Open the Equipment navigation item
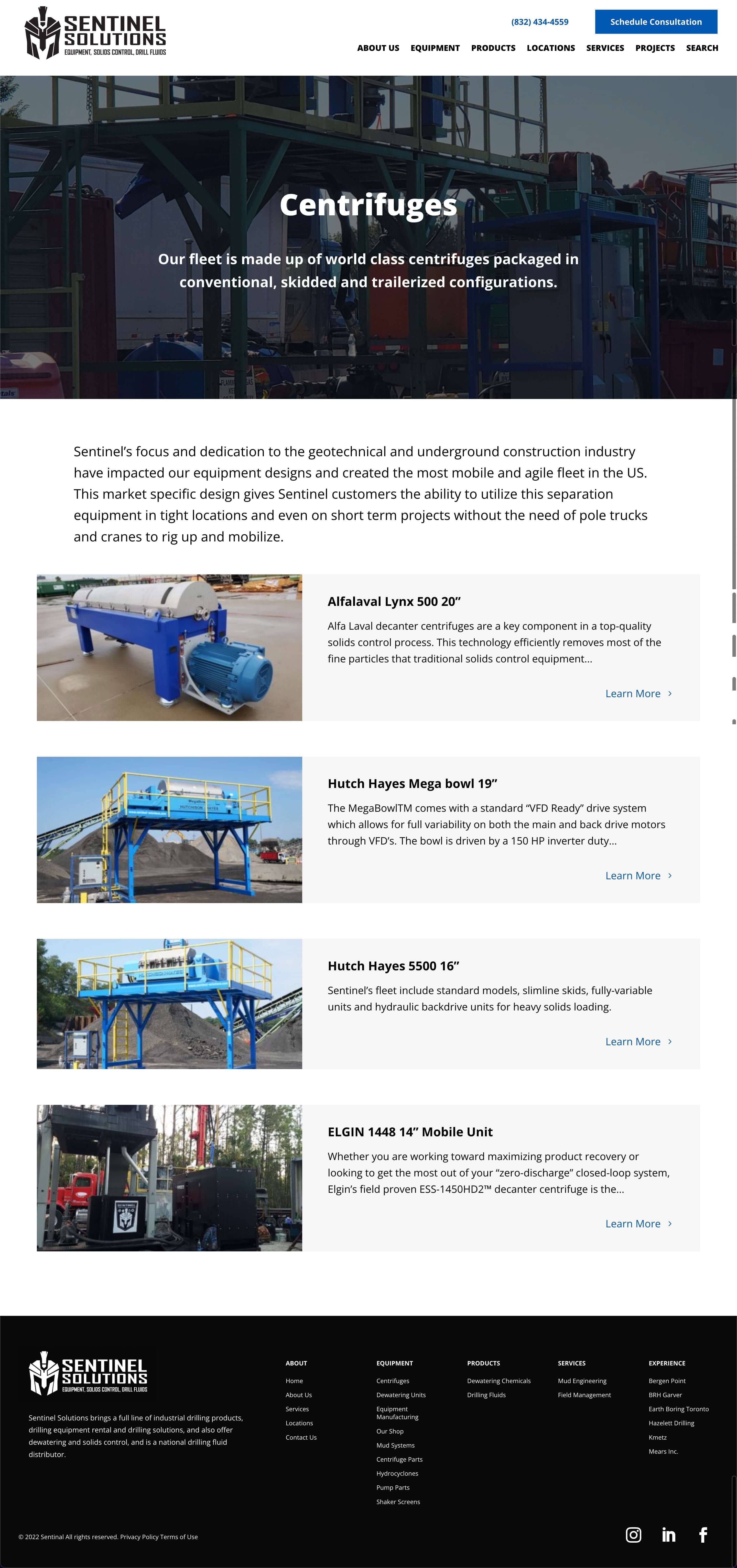 click(x=435, y=48)
